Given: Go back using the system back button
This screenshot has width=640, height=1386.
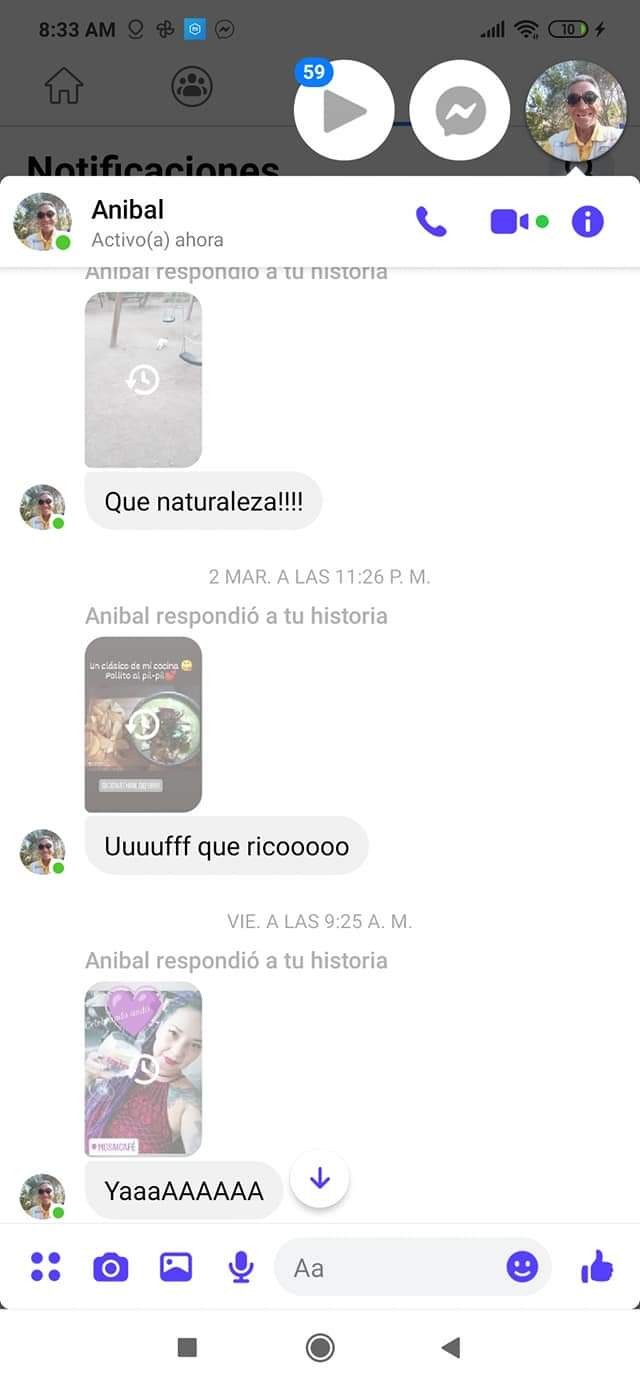Looking at the screenshot, I should tap(451, 1348).
